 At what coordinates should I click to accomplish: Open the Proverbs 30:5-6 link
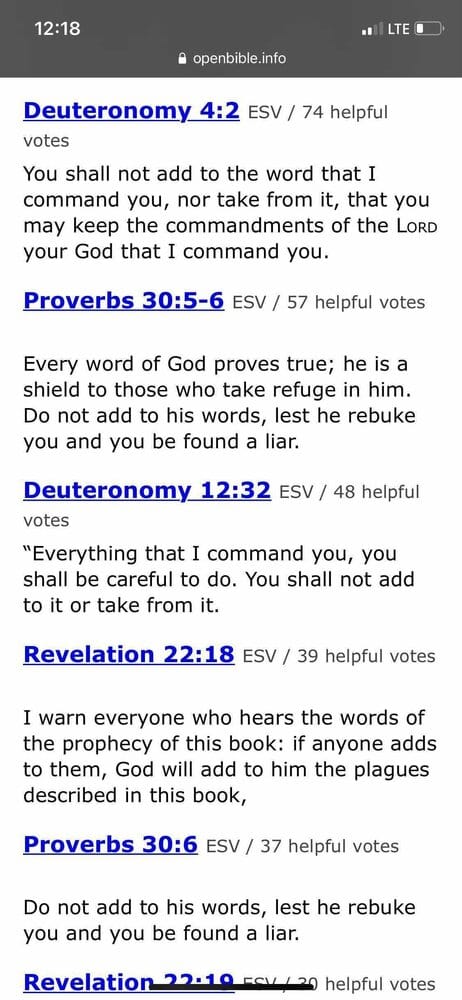(124, 300)
